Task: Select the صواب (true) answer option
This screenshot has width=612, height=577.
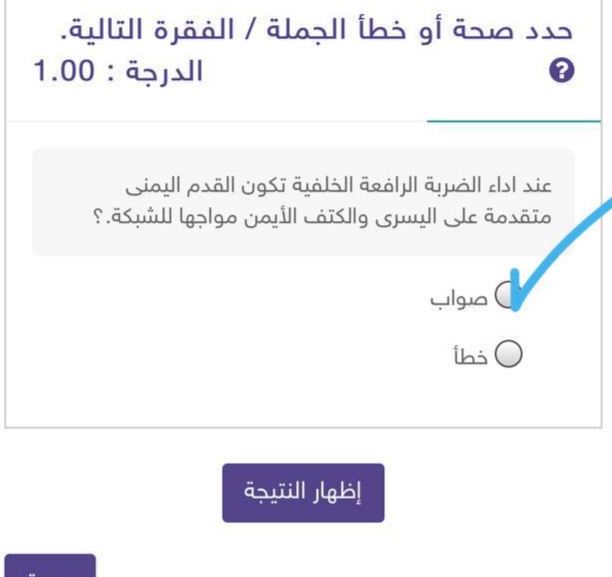Action: point(508,297)
